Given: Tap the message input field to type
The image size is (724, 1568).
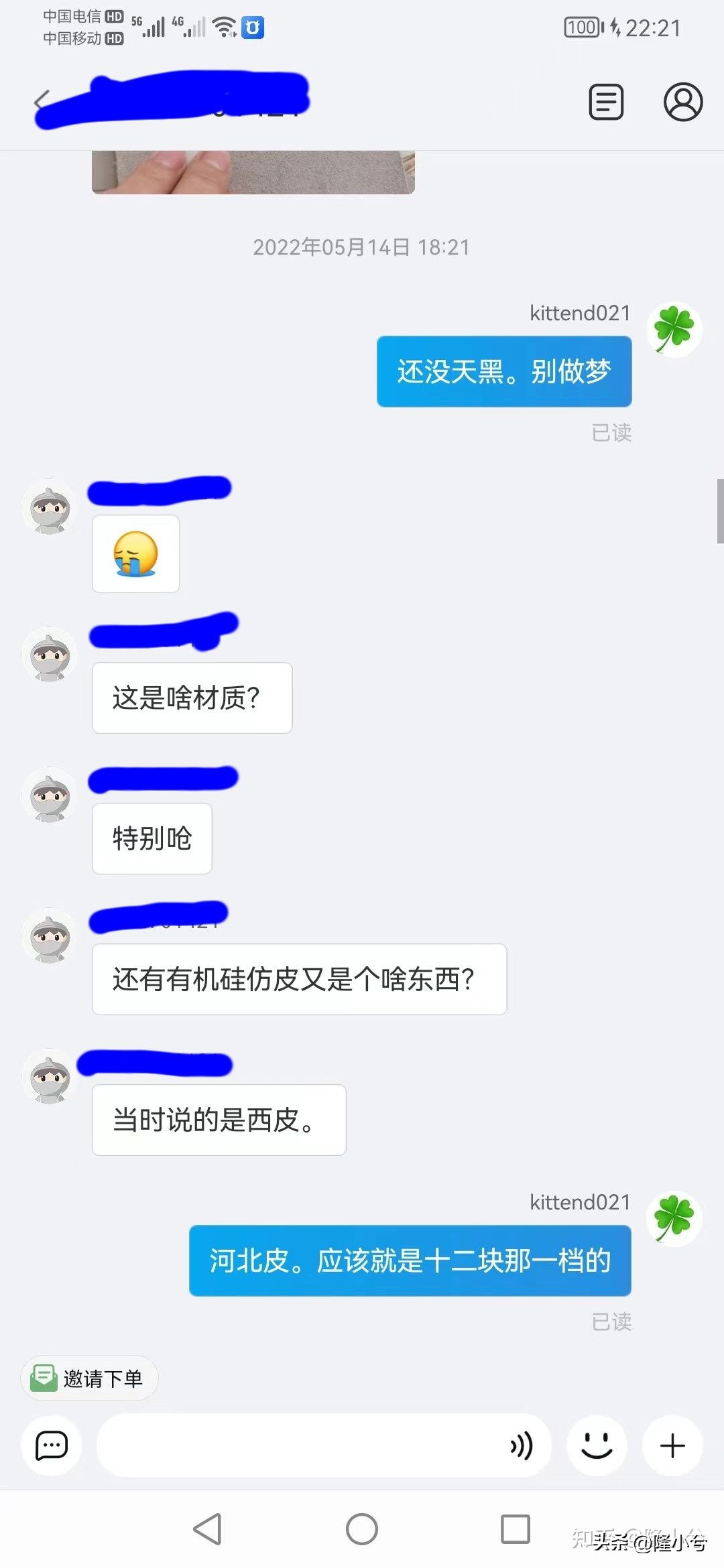Looking at the screenshot, I should pyautogui.click(x=302, y=1445).
